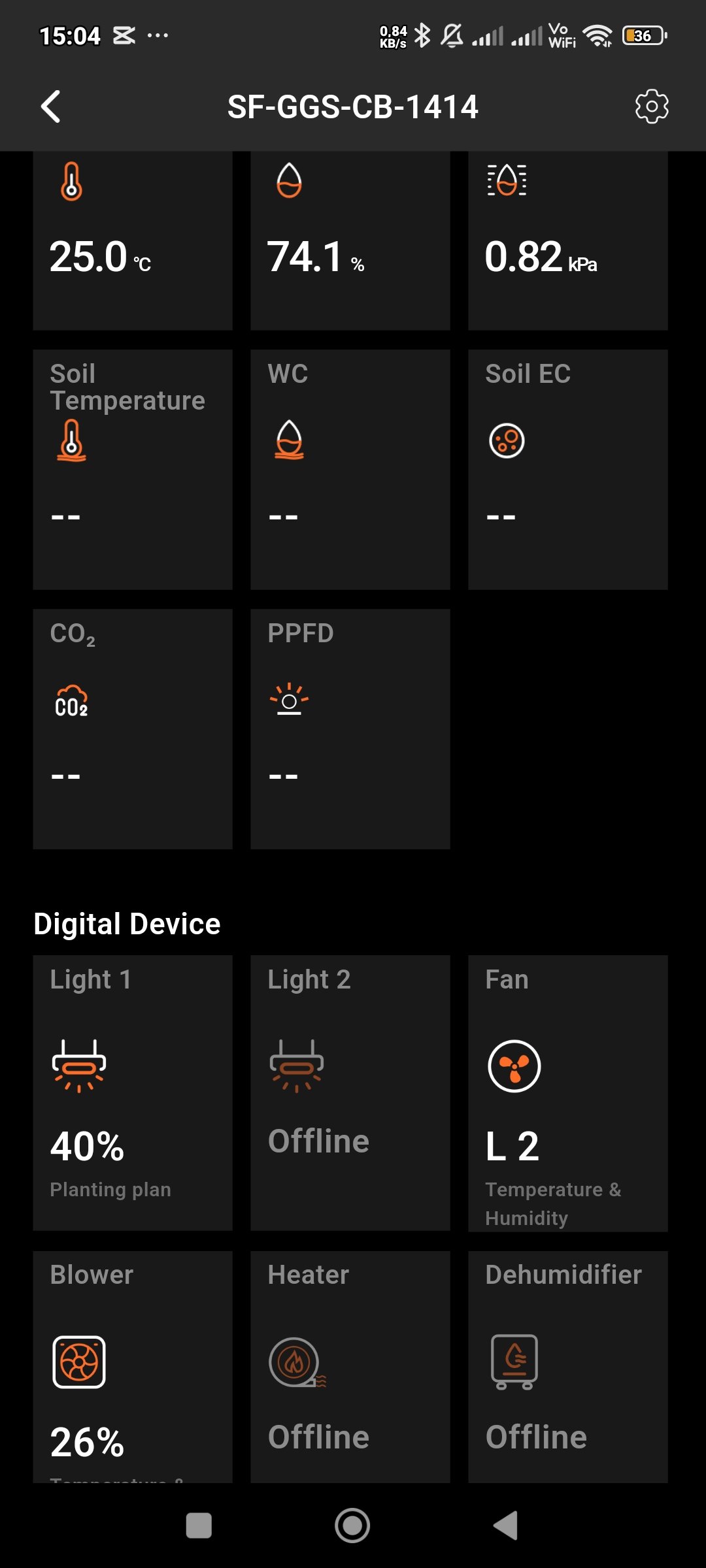The width and height of the screenshot is (706, 1568).
Task: View the WC sensor card
Action: click(x=350, y=469)
